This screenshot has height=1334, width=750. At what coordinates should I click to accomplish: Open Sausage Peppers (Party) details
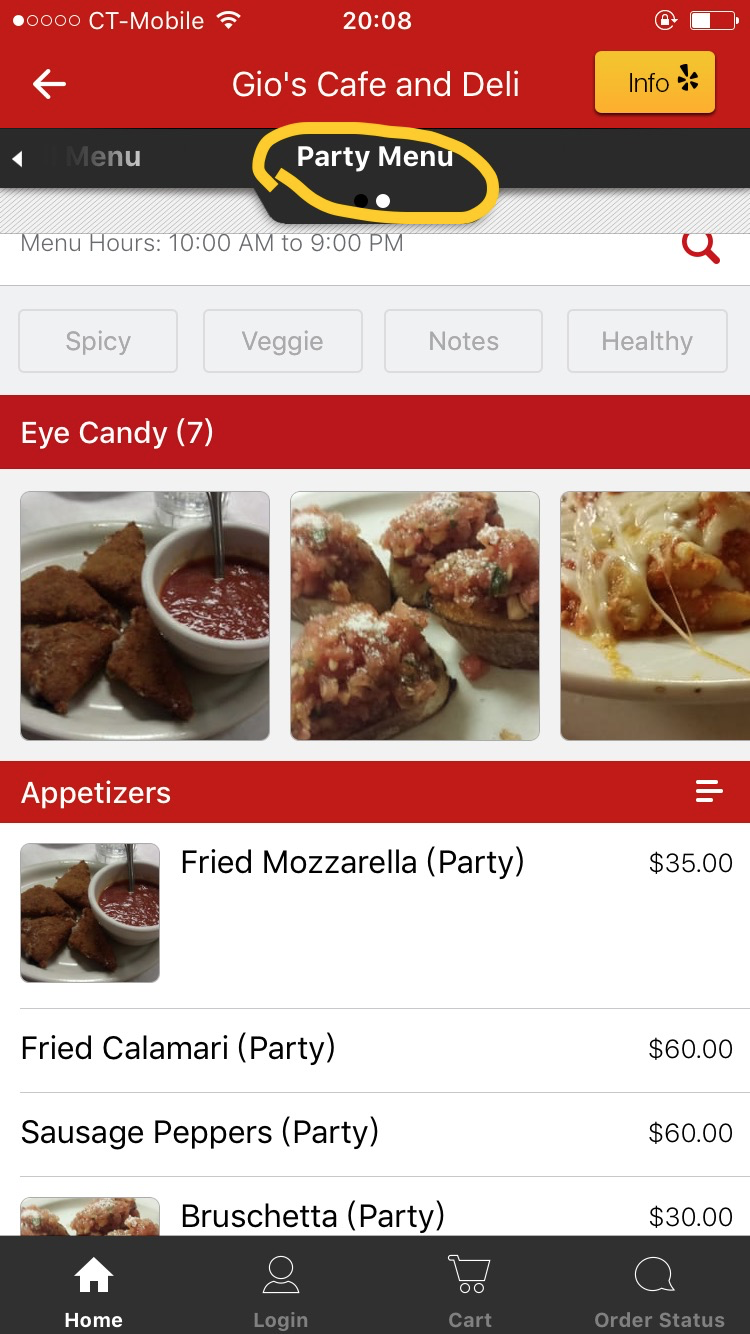[x=200, y=1132]
